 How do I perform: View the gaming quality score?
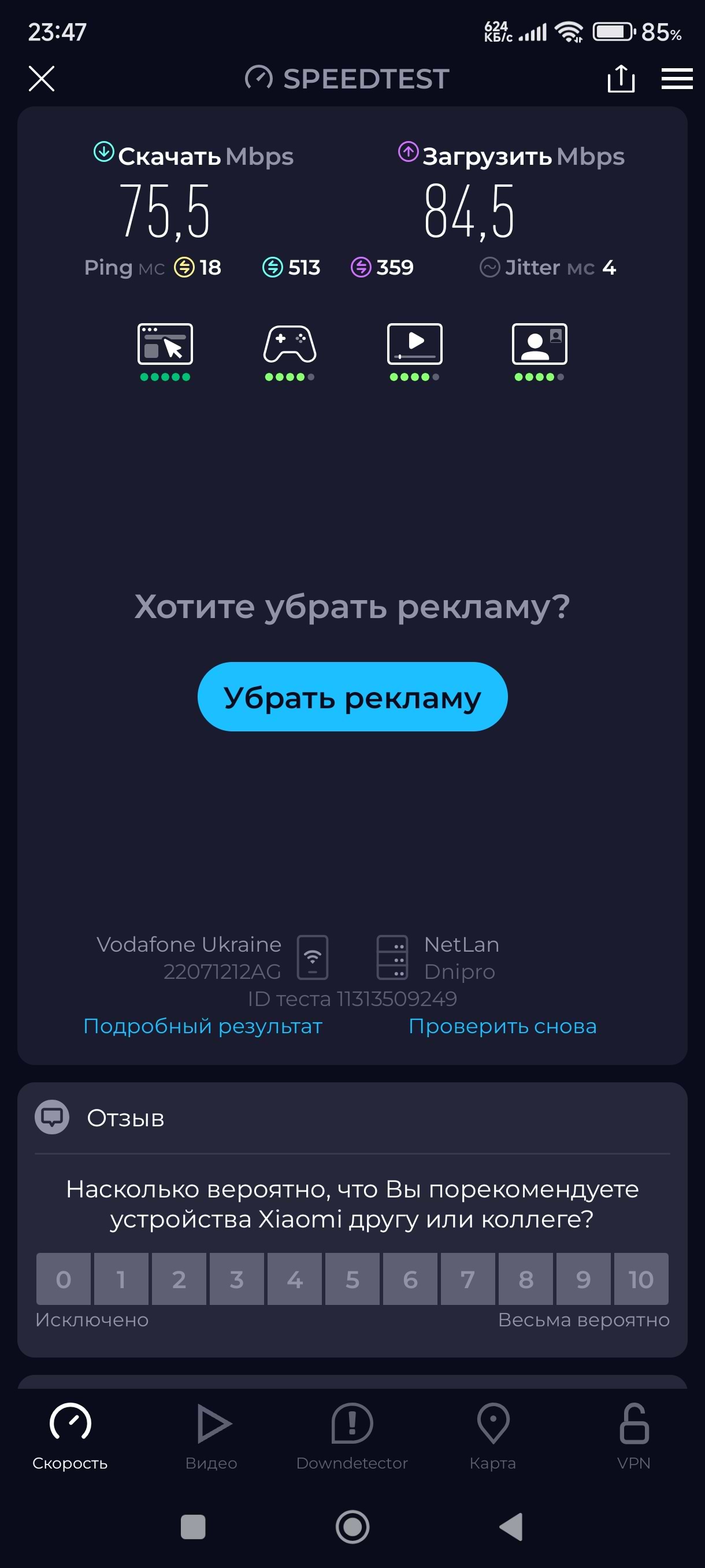[x=290, y=351]
